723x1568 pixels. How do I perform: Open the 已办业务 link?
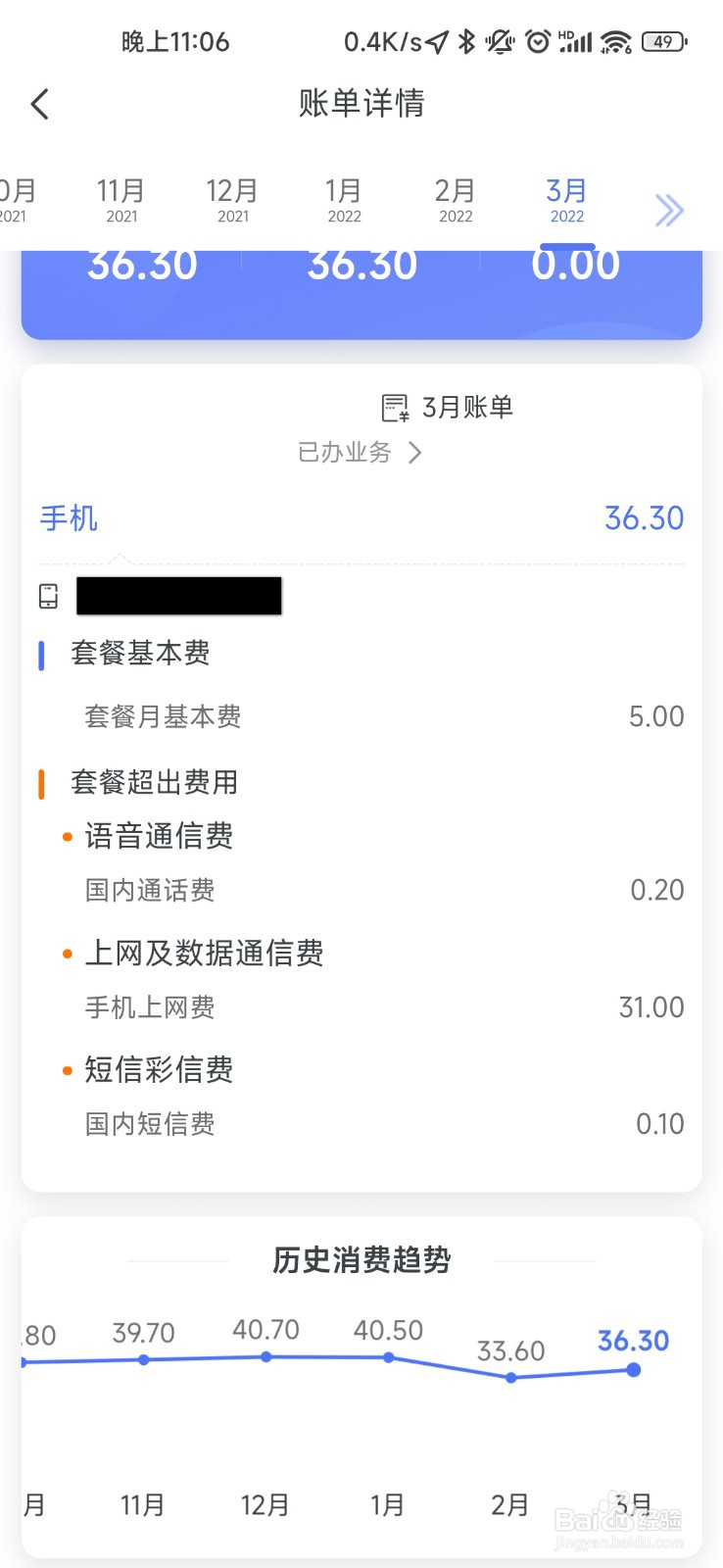tap(359, 452)
